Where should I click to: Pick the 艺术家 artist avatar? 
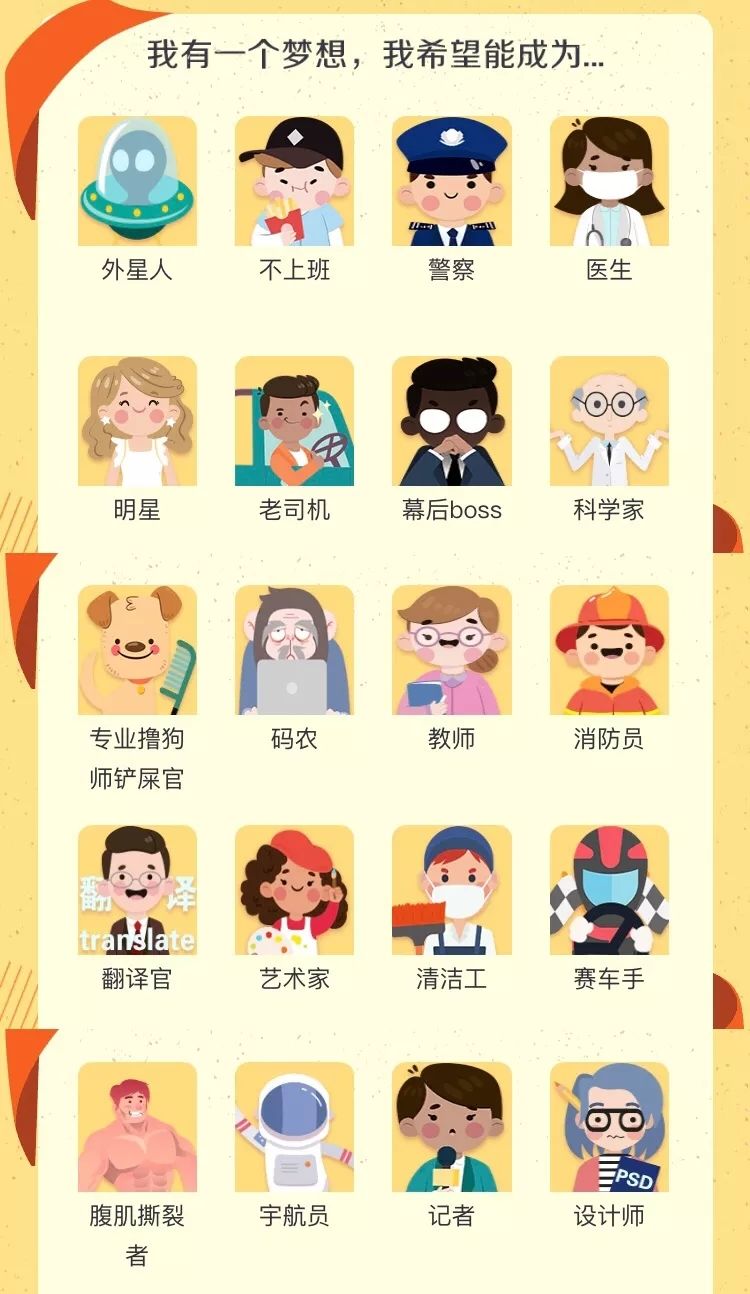(x=294, y=890)
